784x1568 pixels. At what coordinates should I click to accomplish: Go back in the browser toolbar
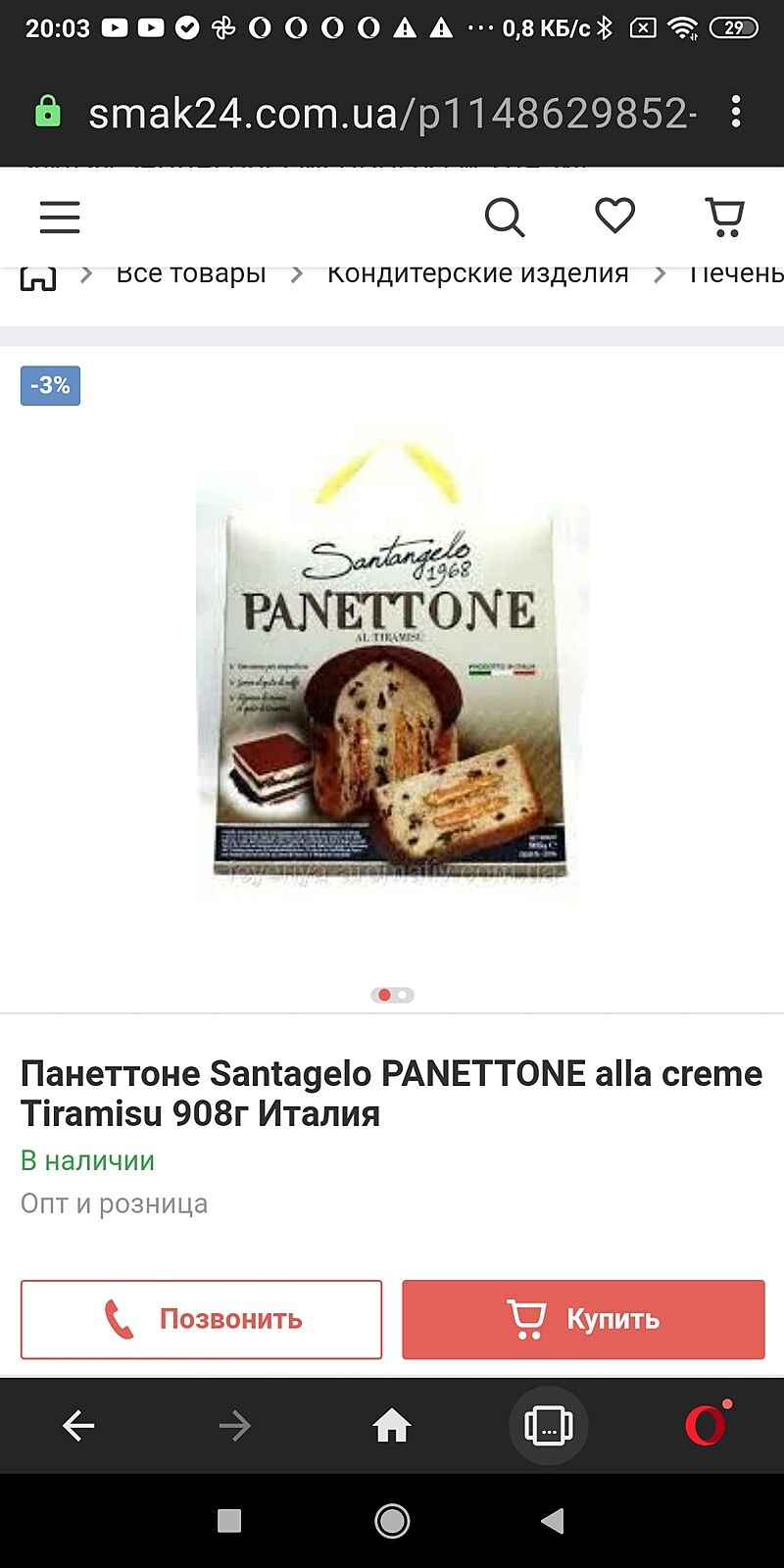(78, 1426)
